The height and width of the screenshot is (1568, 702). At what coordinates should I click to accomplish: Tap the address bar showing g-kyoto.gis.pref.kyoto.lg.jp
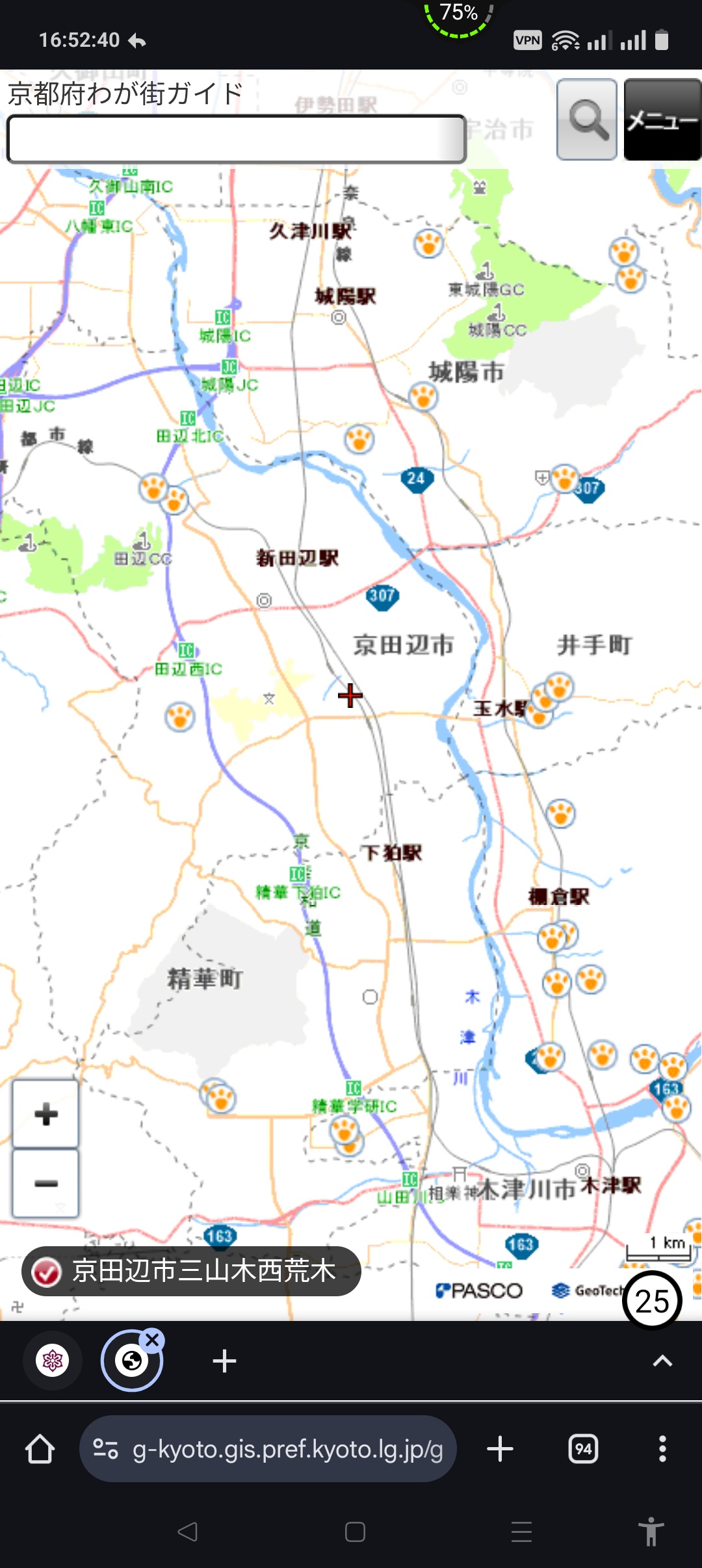[x=268, y=1449]
